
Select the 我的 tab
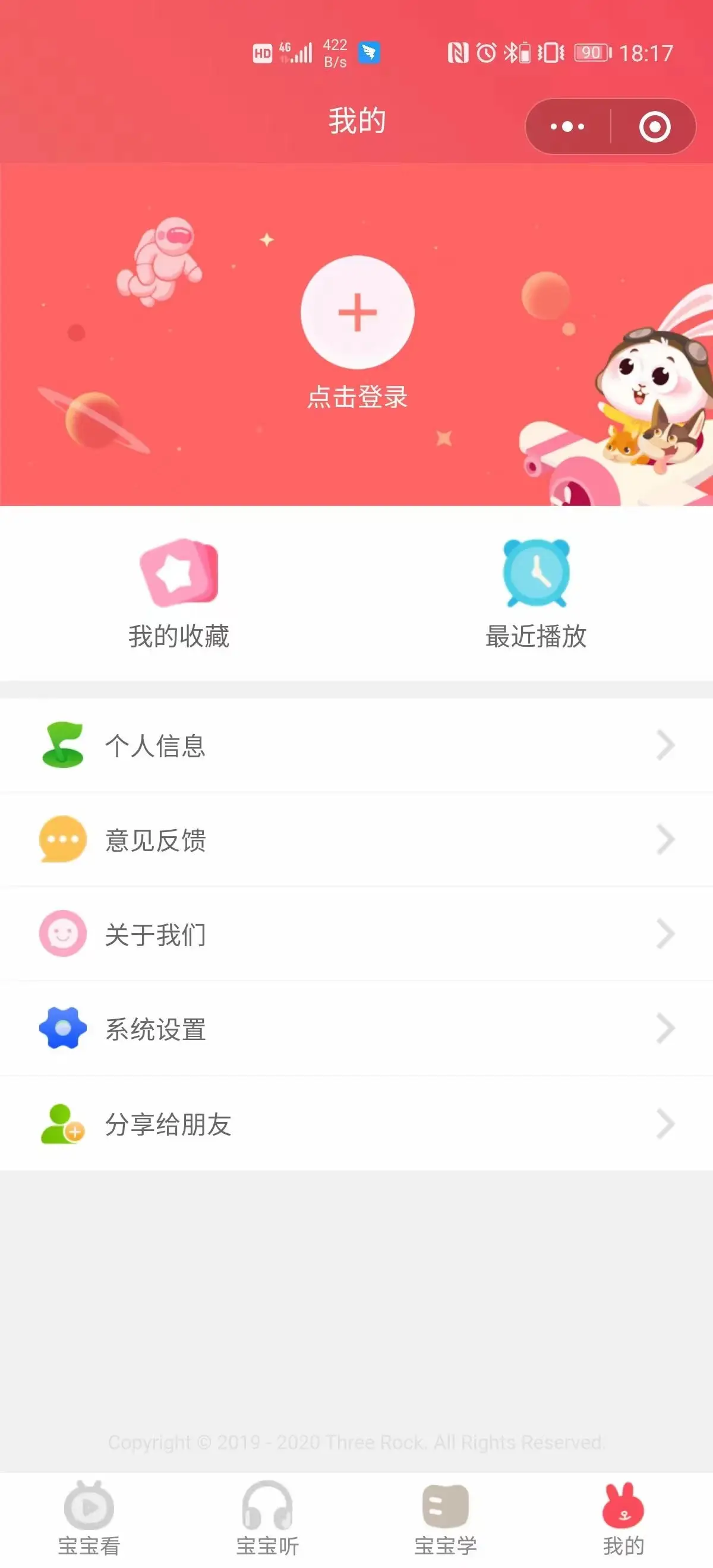[x=623, y=1519]
